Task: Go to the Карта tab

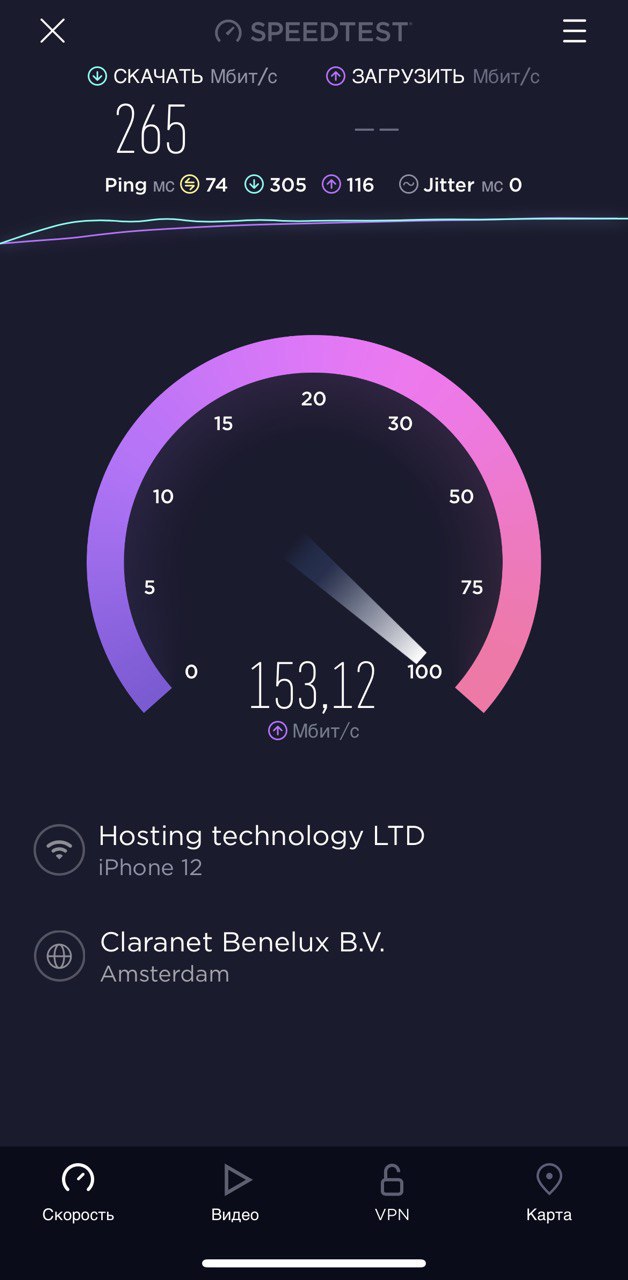Action: (x=549, y=1194)
